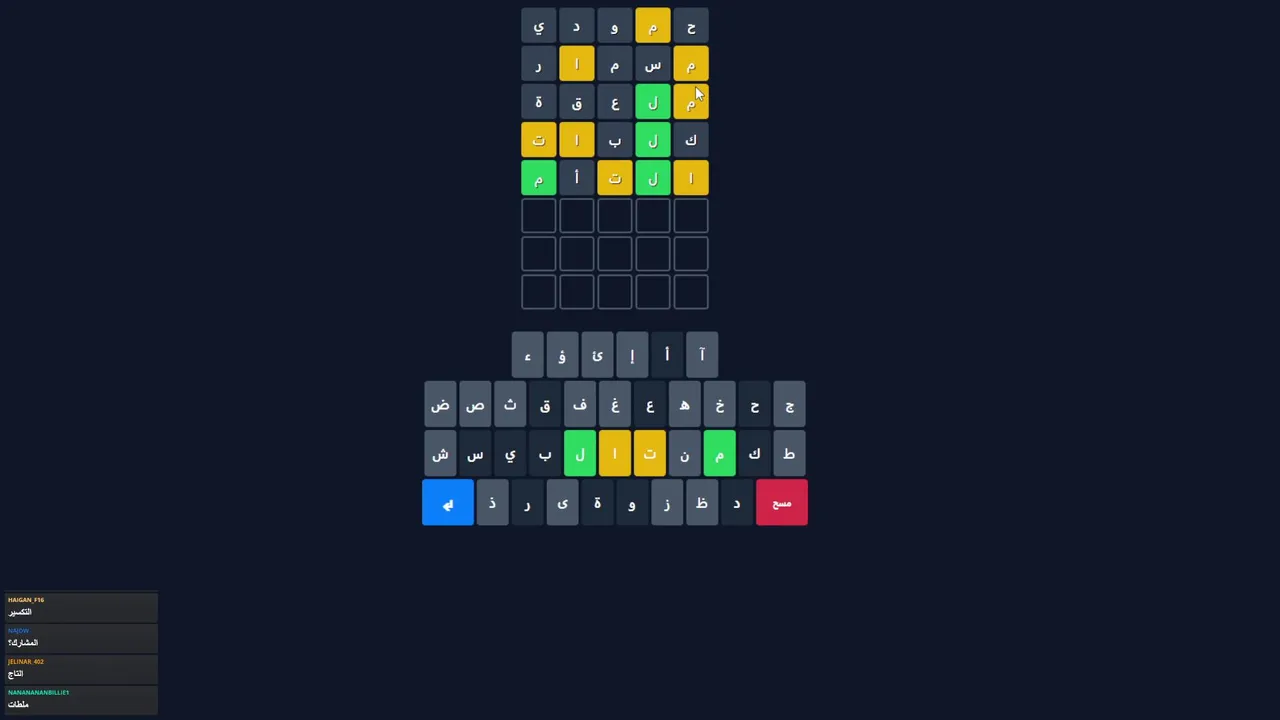The height and width of the screenshot is (720, 1280).
Task: Enter the letter ظ
Action: pyautogui.click(x=702, y=502)
